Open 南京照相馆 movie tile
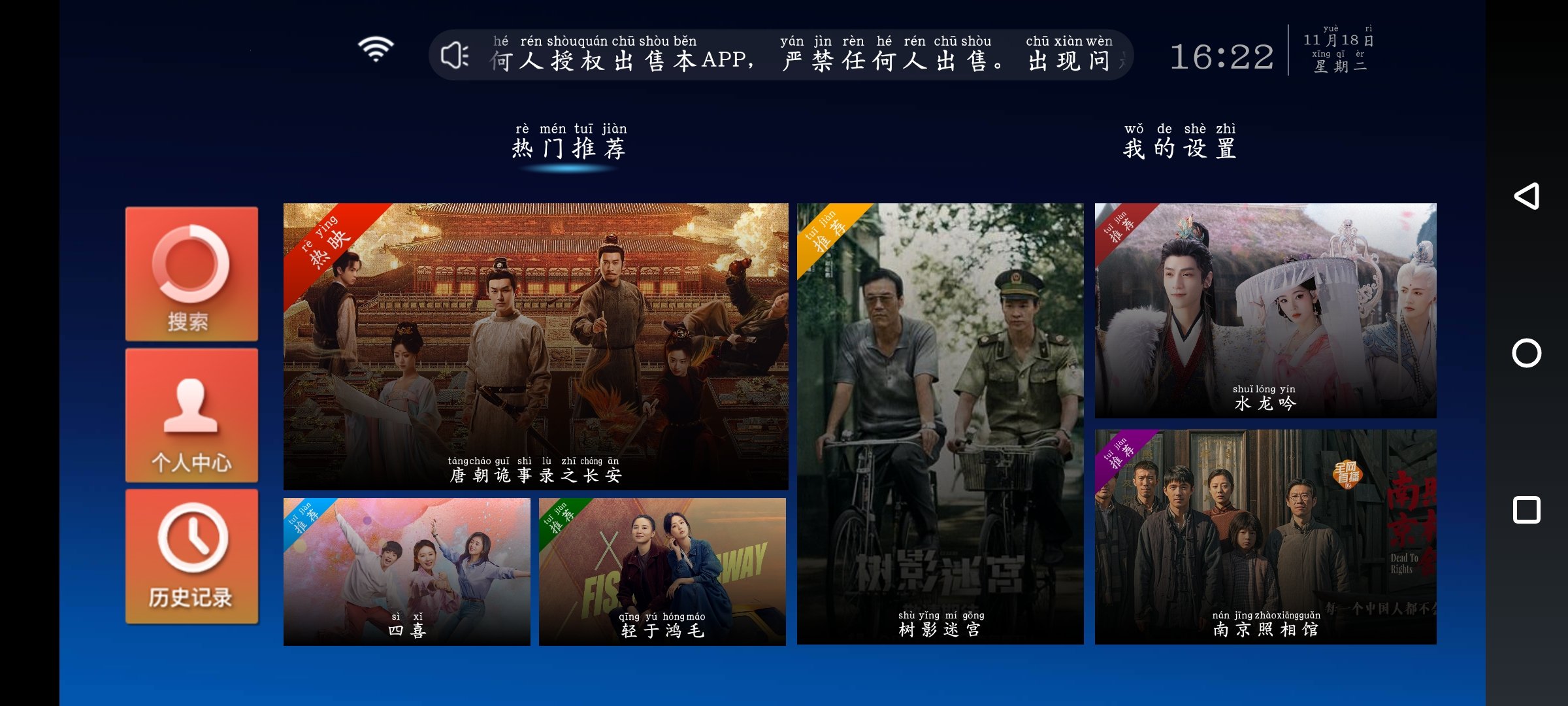1568x706 pixels. (x=1266, y=537)
